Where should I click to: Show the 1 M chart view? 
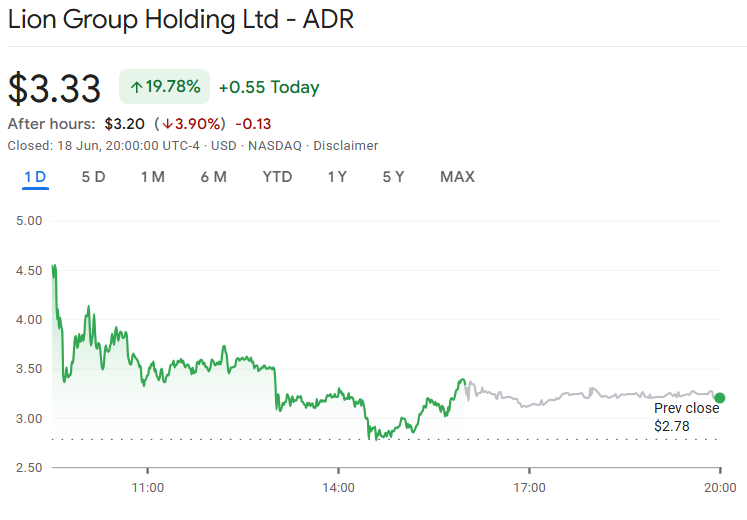[152, 177]
